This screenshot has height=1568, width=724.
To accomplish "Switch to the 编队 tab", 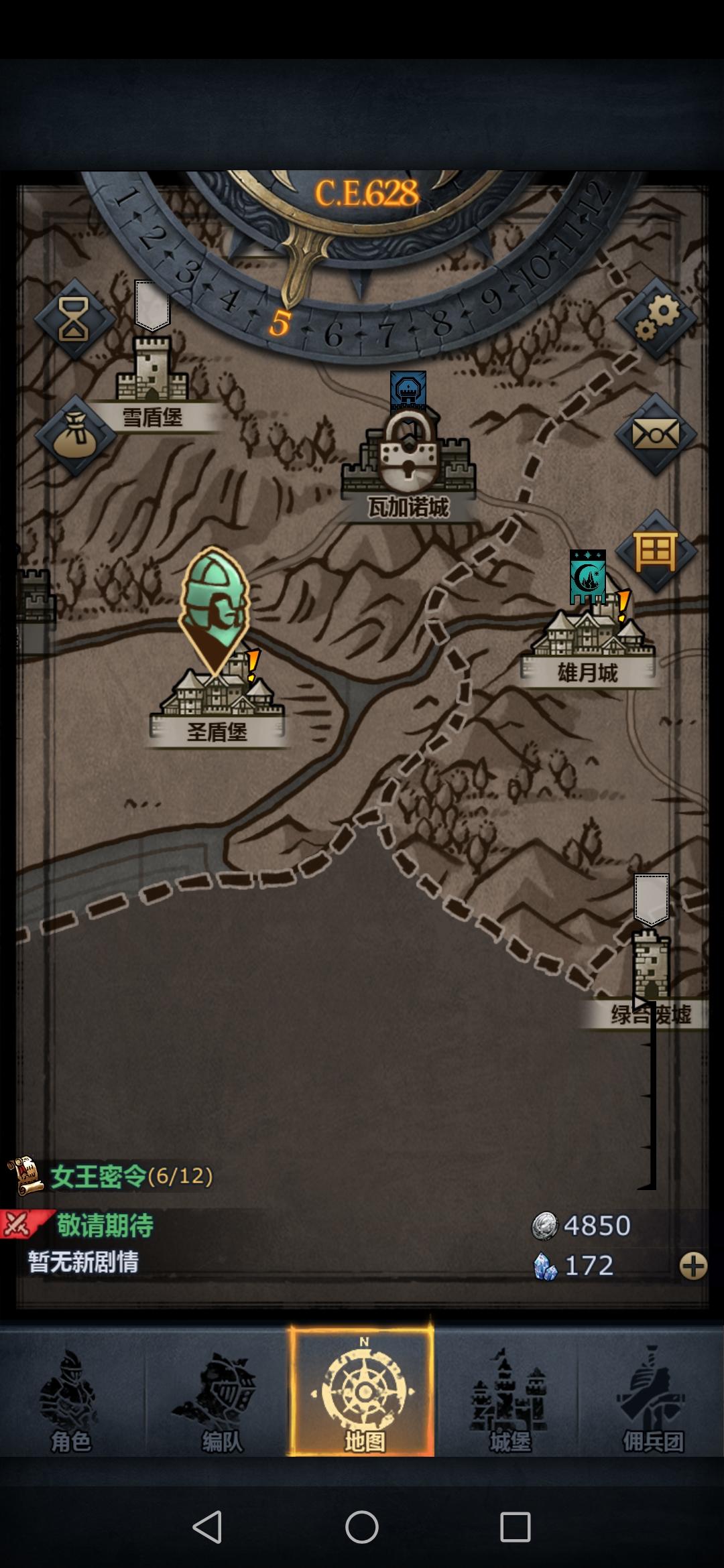I will [218, 1400].
